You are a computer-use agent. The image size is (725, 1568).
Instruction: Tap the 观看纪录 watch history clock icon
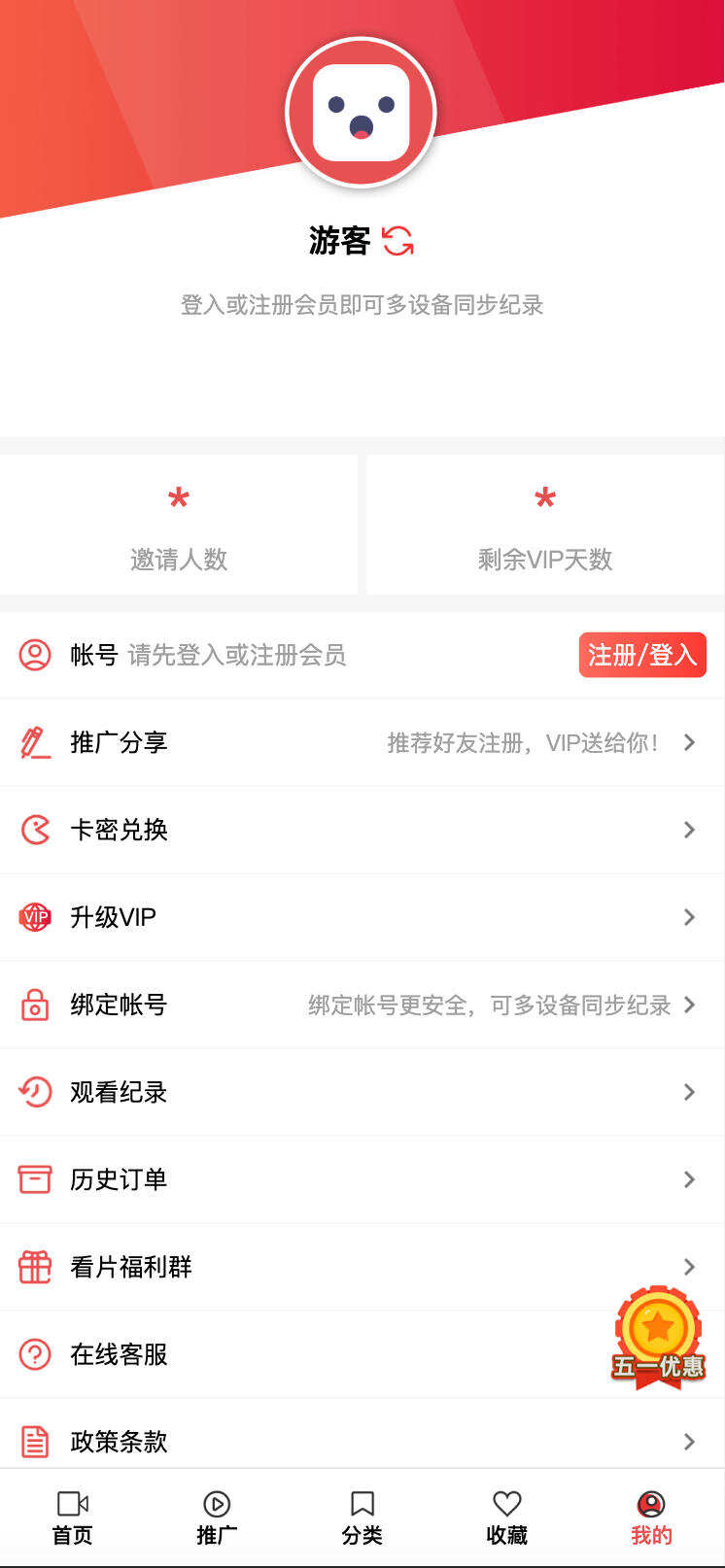tap(35, 1092)
